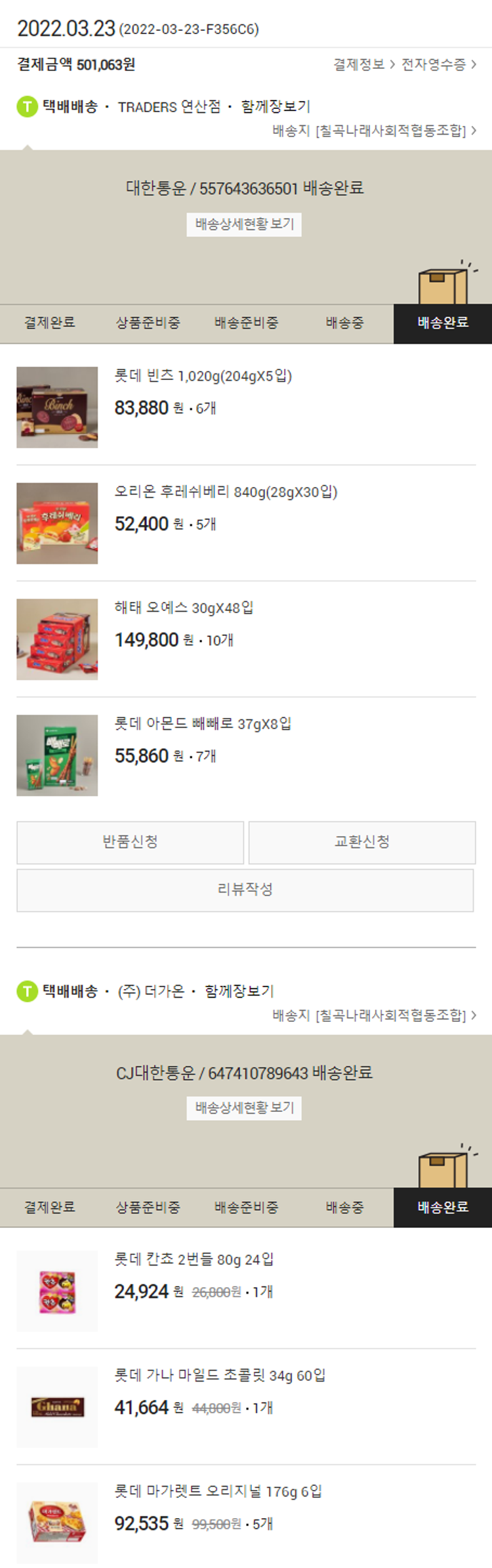Image resolution: width=492 pixels, height=1568 pixels.
Task: Open 오리온 후레쉬베리 840g product
Action: click(x=225, y=492)
